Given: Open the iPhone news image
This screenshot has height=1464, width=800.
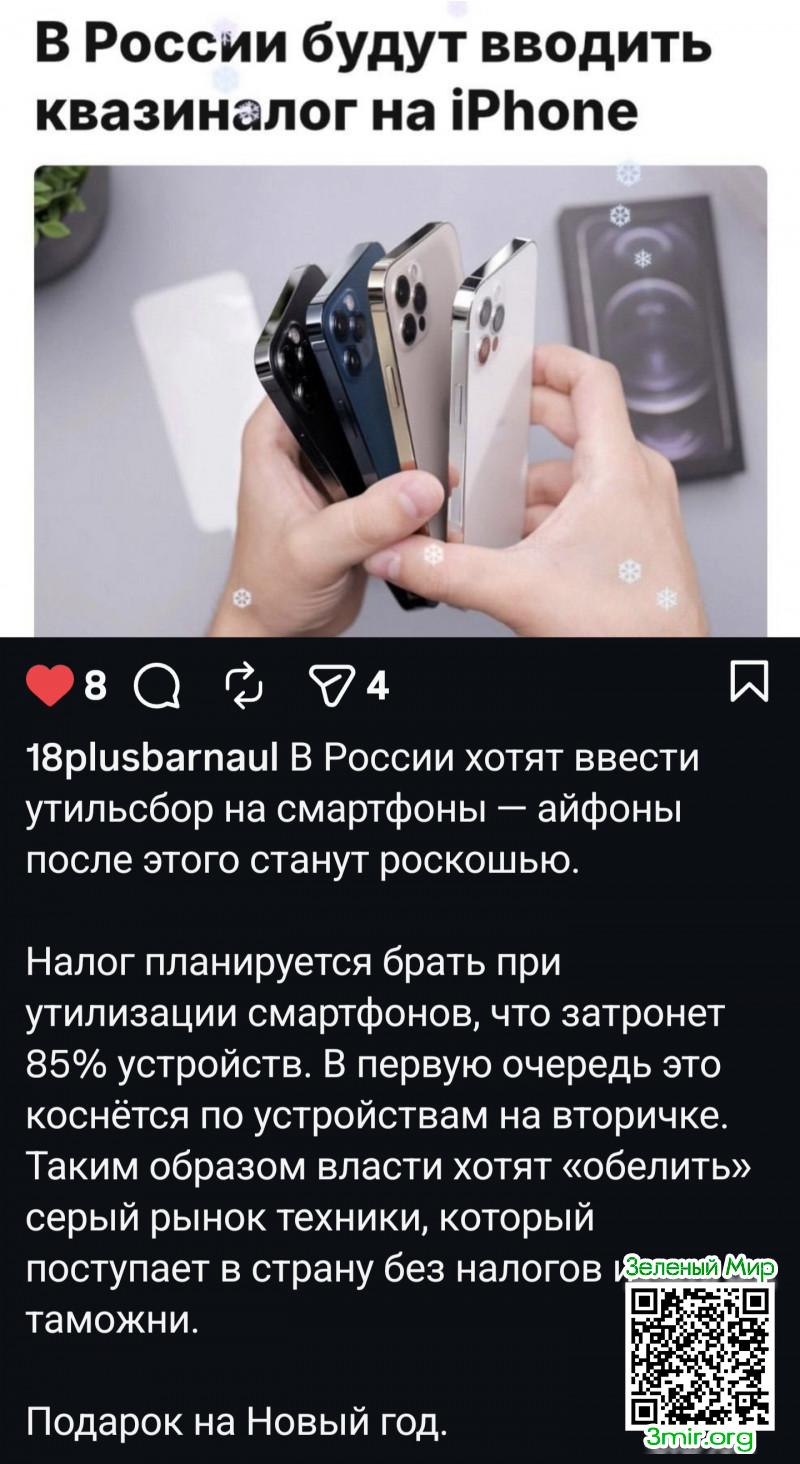Looking at the screenshot, I should pos(400,400).
